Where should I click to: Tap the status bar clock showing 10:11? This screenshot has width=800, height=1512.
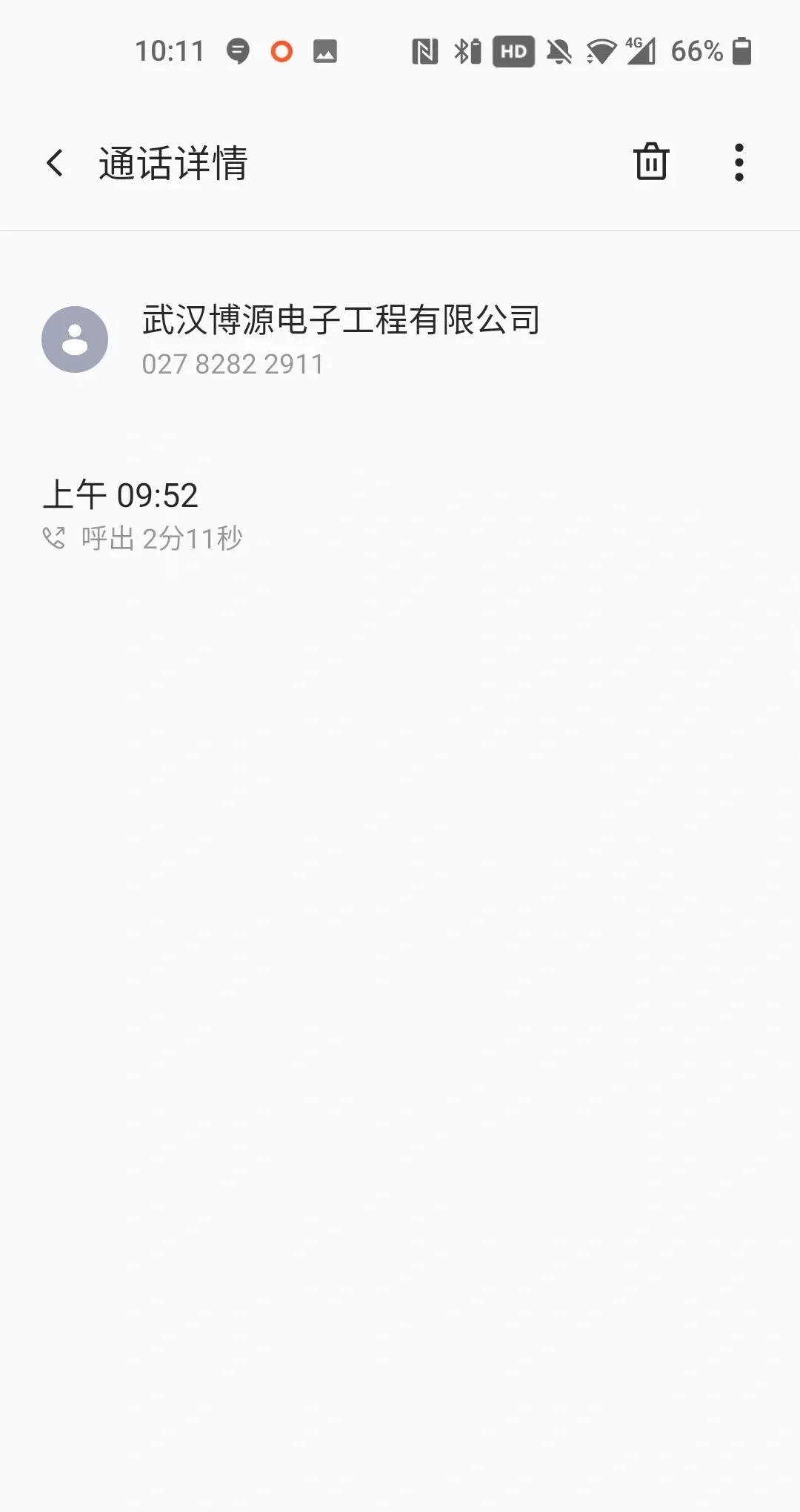click(x=169, y=50)
